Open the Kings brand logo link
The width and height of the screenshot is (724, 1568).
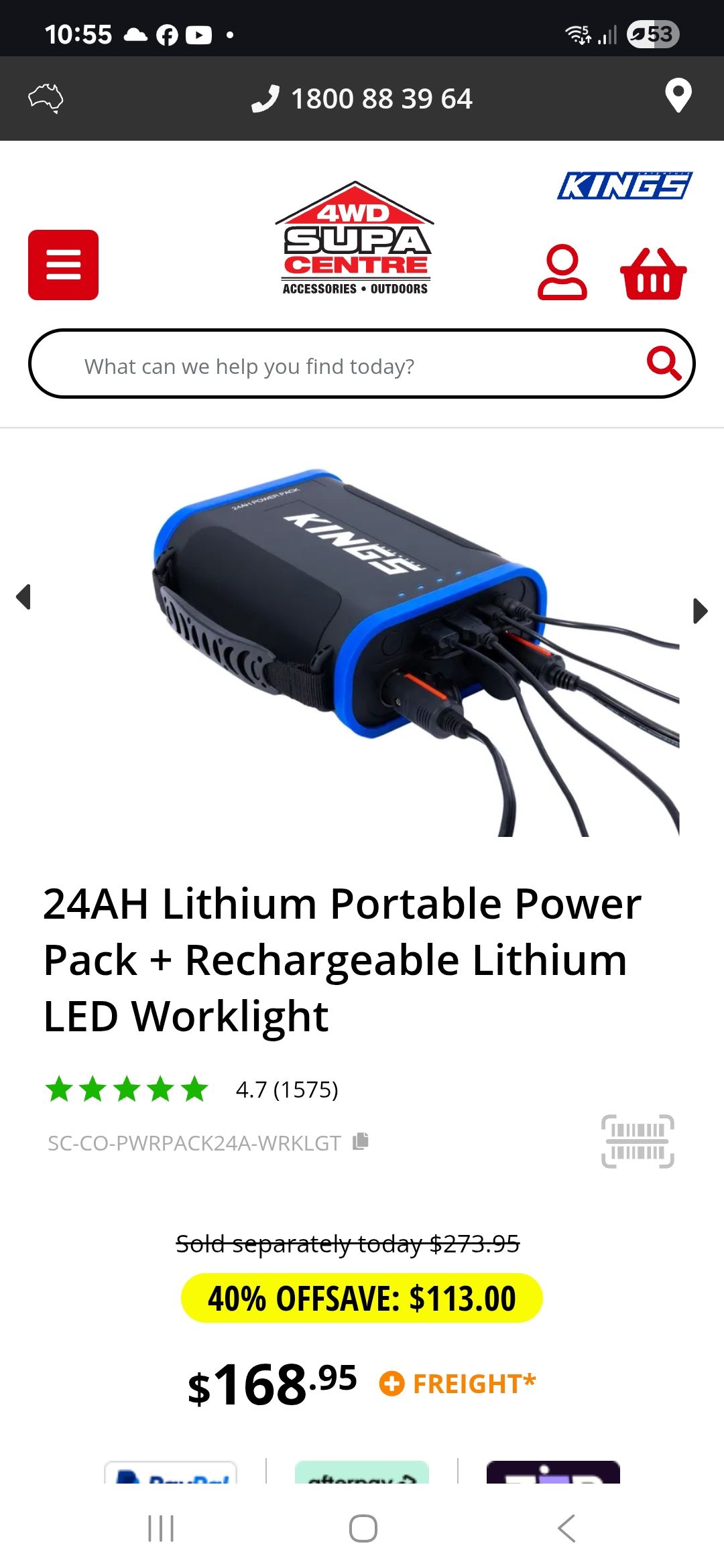[625, 186]
